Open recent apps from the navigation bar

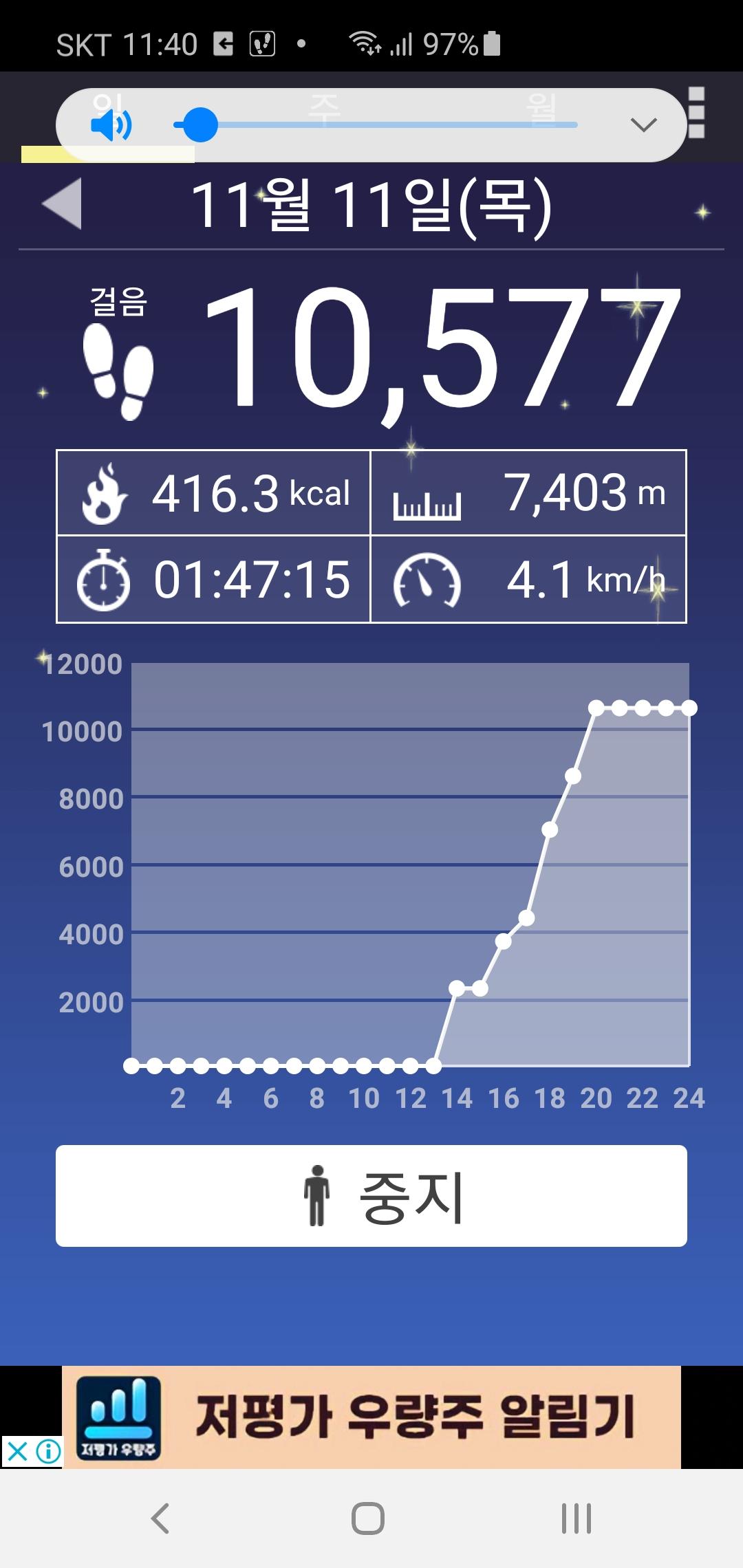(576, 1518)
